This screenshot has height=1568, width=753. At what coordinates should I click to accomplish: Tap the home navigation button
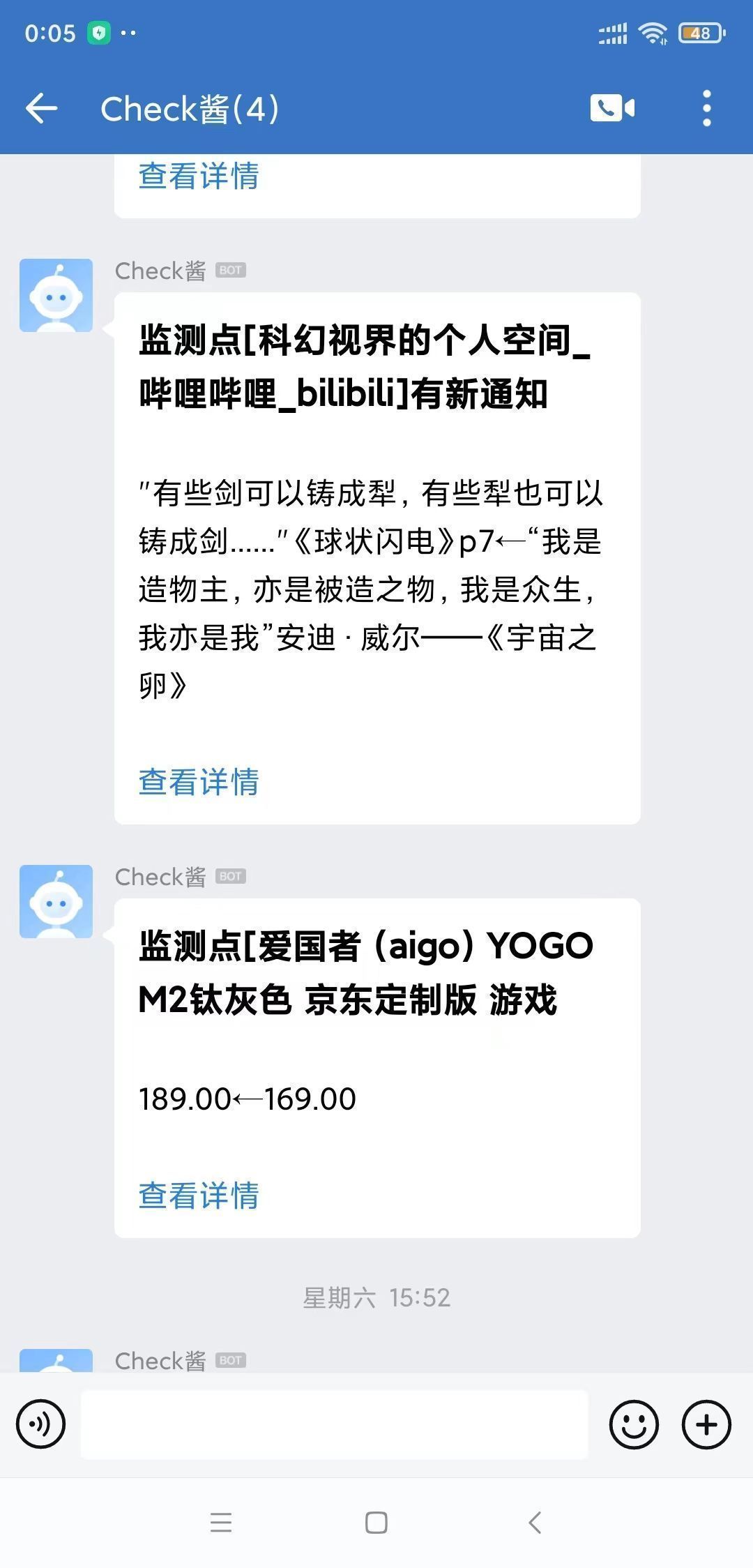[x=376, y=1523]
